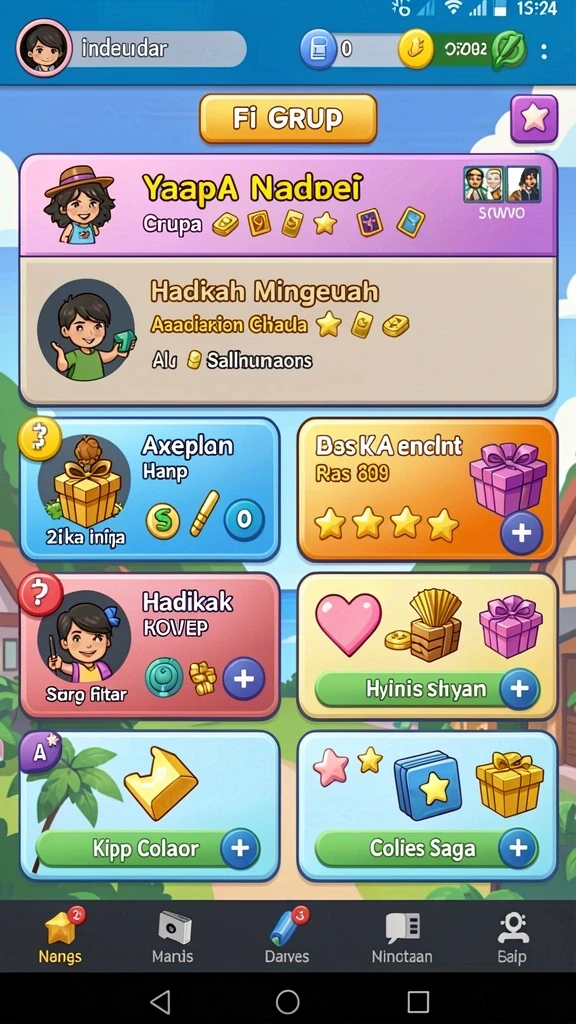Switch to the Ninotaan tab
The height and width of the screenshot is (1024, 576).
402,936
